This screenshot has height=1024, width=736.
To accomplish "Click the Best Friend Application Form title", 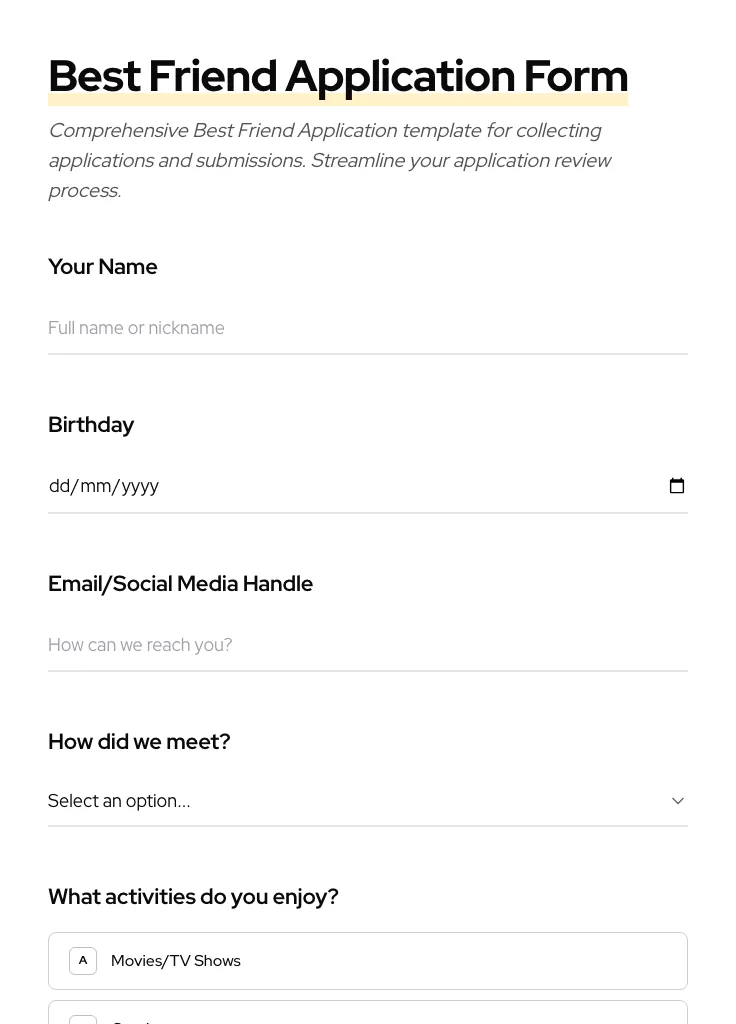I will pyautogui.click(x=338, y=75).
